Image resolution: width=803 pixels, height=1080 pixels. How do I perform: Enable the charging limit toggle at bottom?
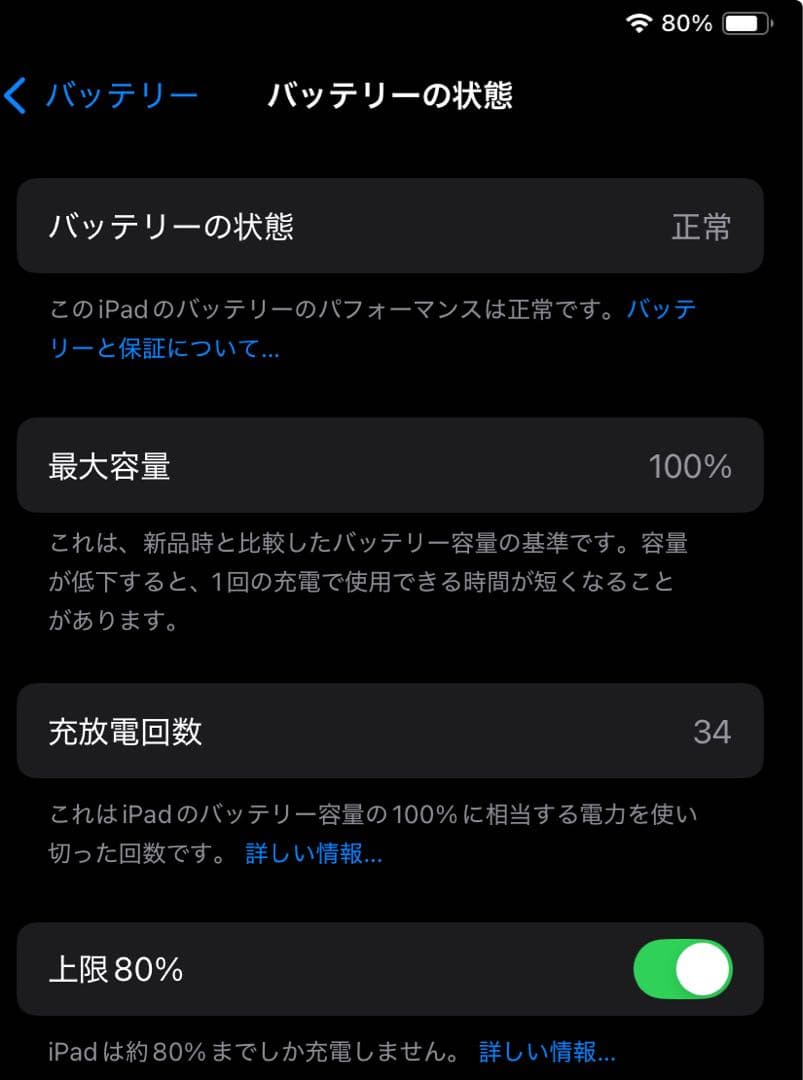(x=683, y=968)
